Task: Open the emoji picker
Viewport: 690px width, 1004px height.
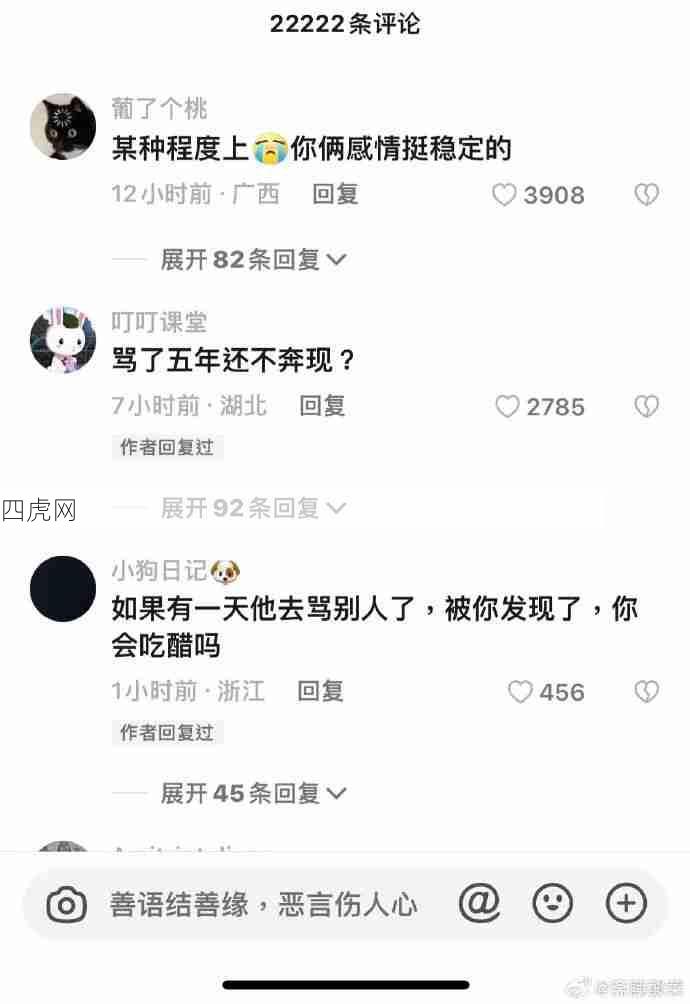Action: point(552,904)
